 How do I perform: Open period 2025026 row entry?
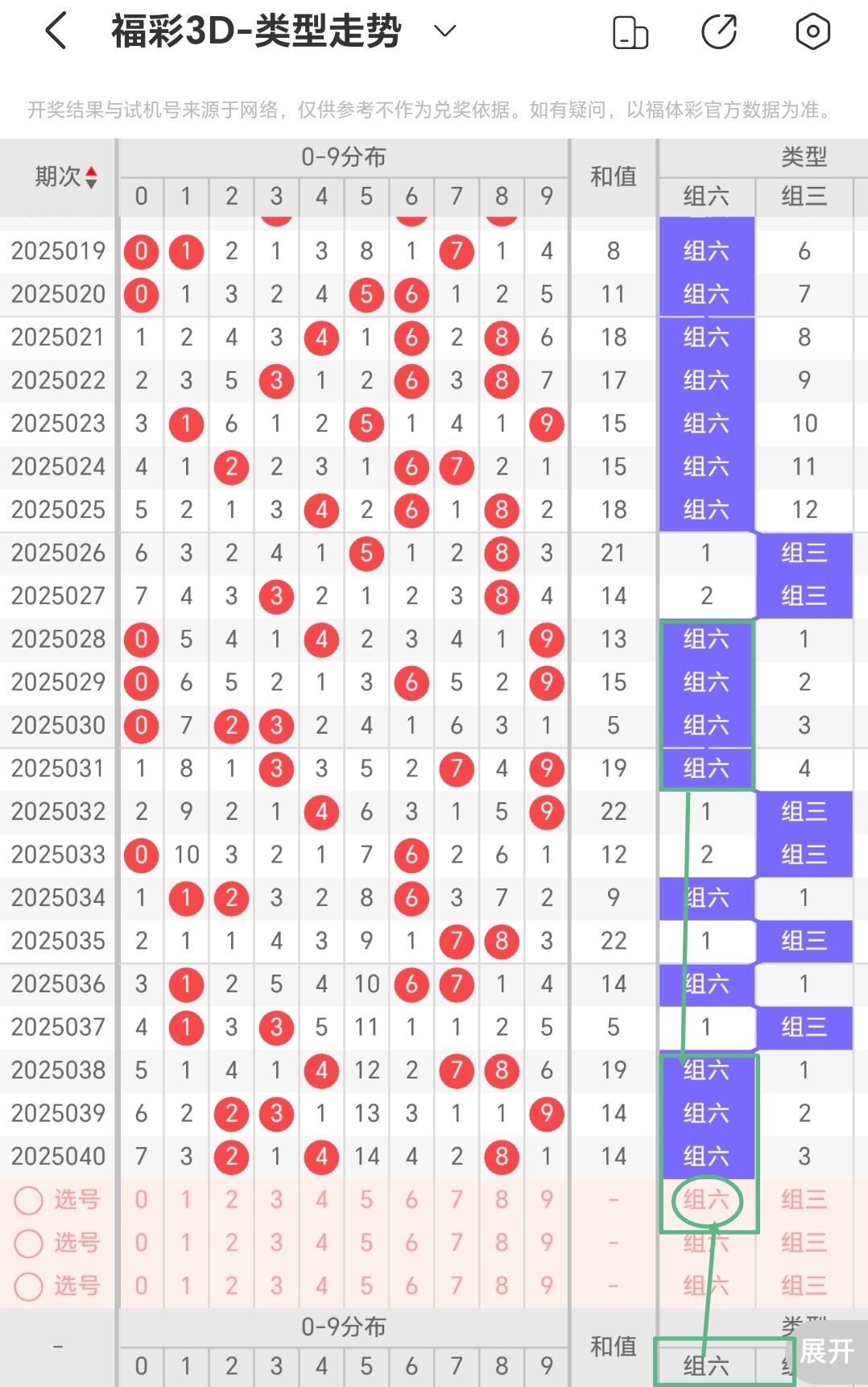57,553
